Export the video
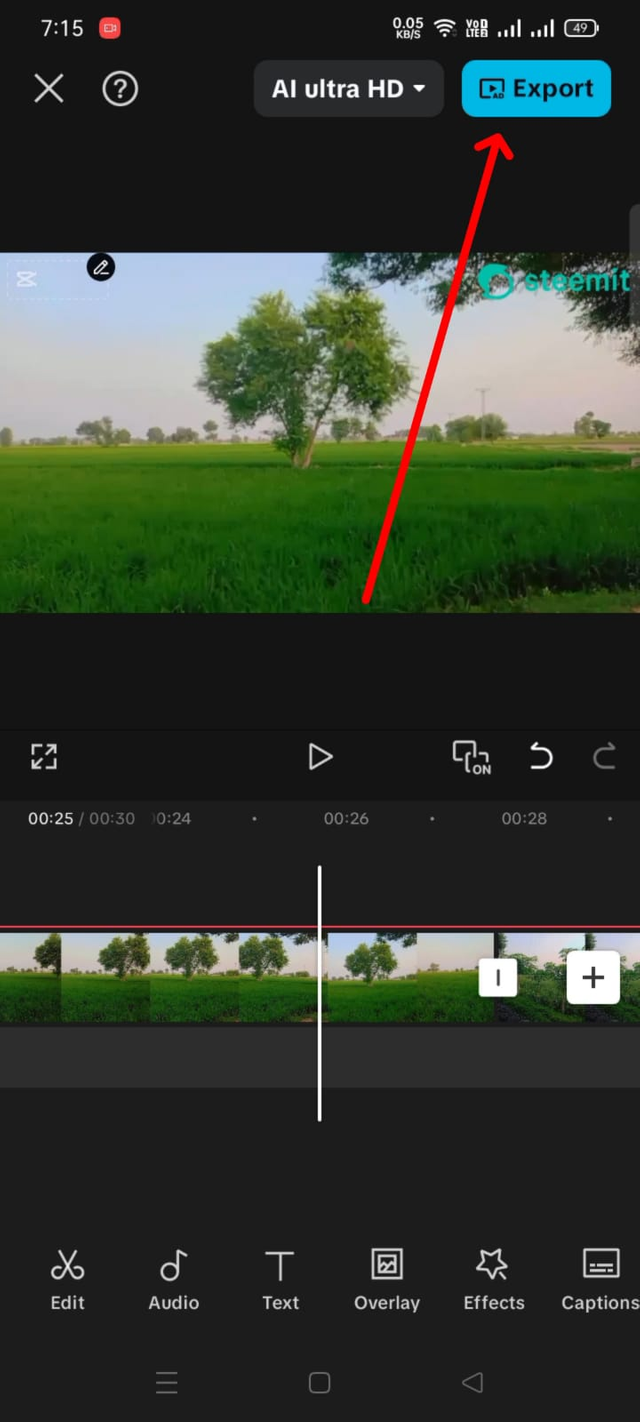640x1422 pixels. (x=536, y=89)
